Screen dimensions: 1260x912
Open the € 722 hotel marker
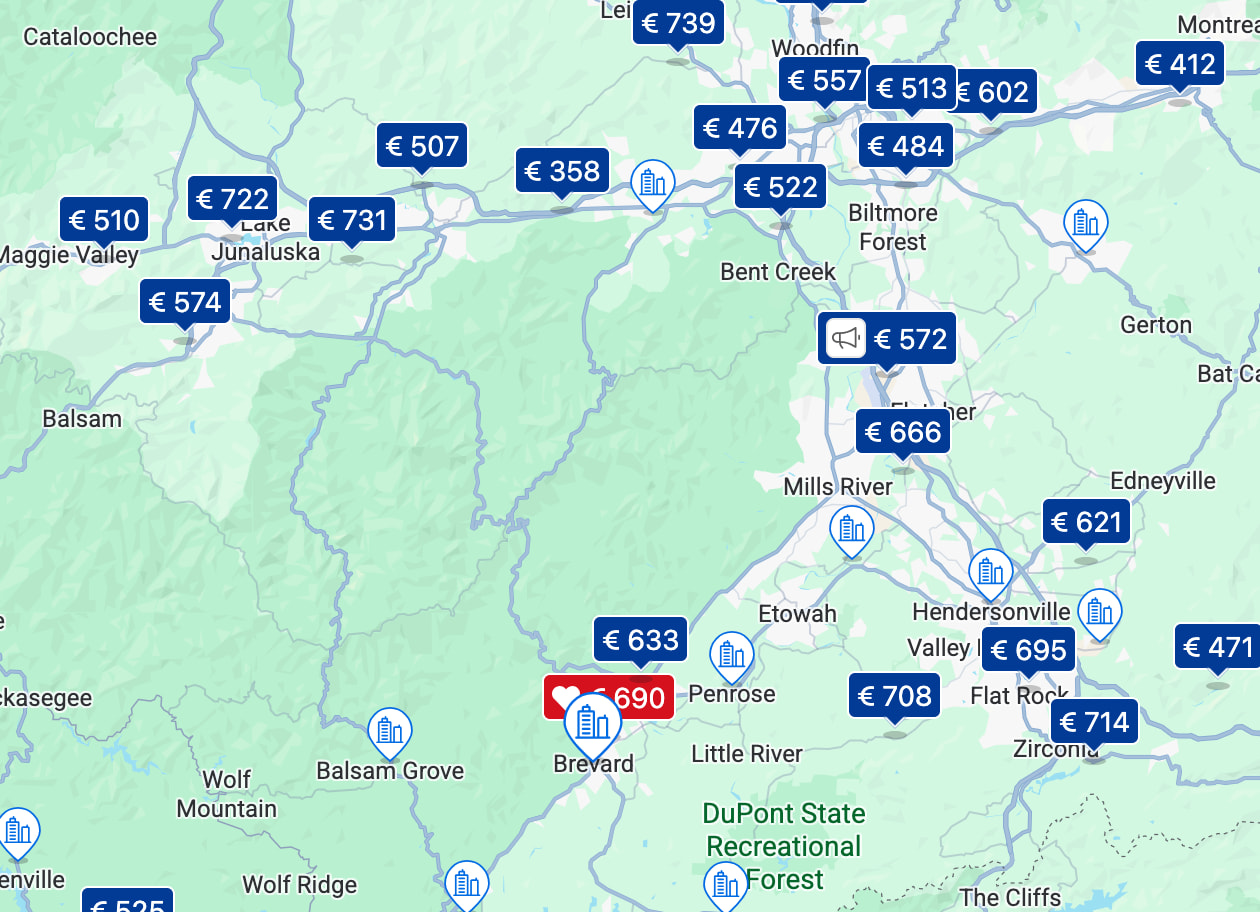pos(232,199)
